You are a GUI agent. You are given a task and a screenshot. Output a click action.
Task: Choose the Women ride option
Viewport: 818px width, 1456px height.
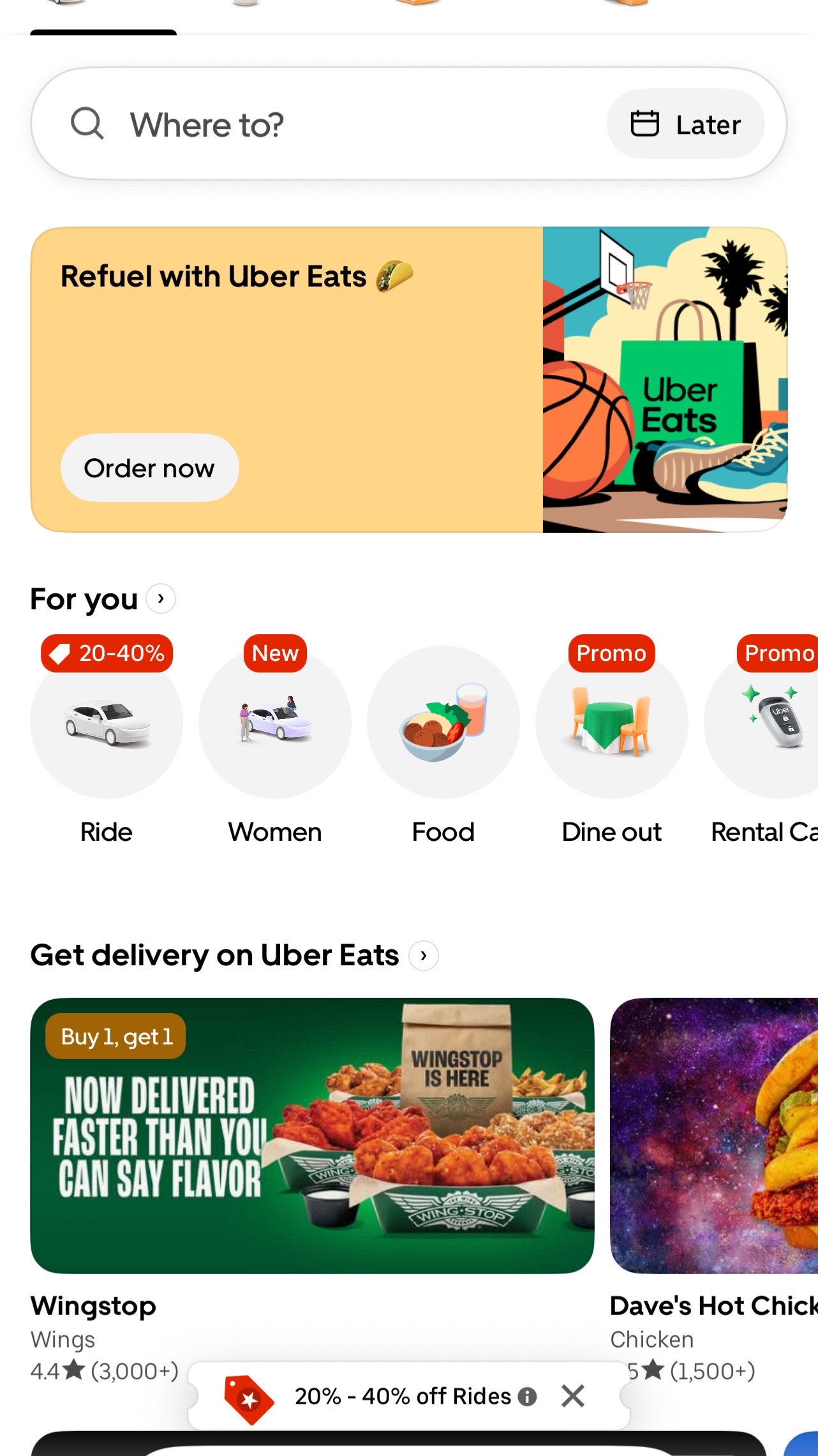[275, 740]
